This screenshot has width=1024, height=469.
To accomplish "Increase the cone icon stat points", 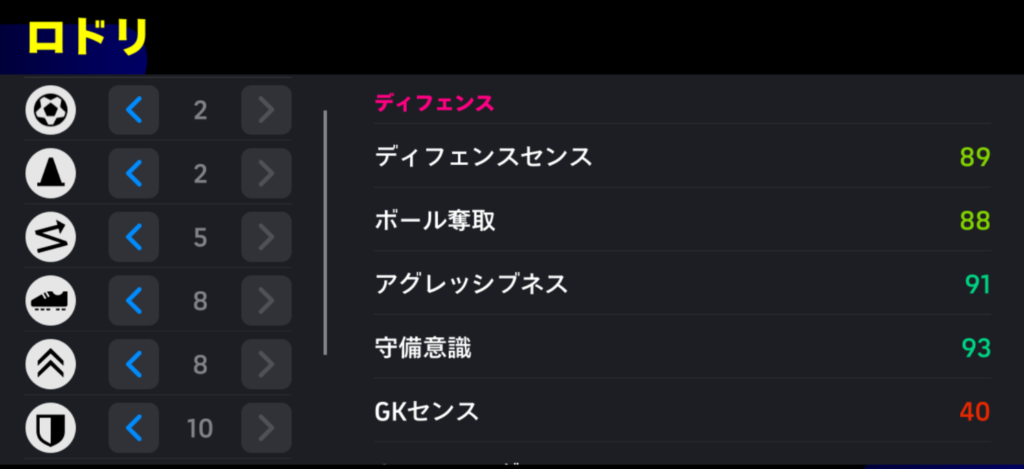I will [266, 173].
